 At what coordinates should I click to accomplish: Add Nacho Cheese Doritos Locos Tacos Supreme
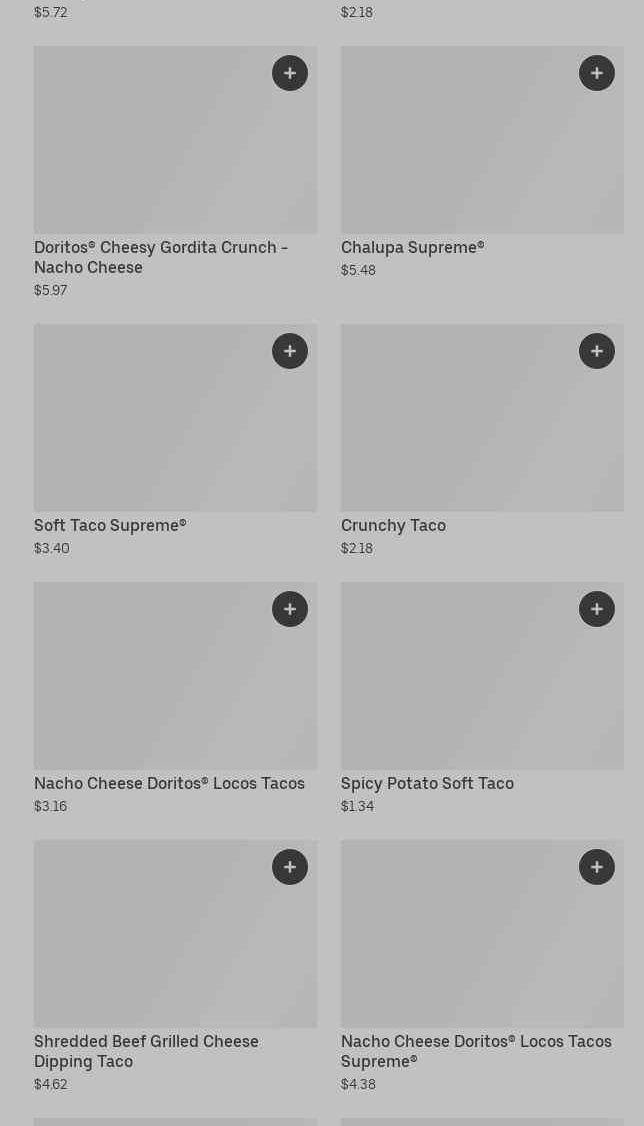tap(597, 867)
